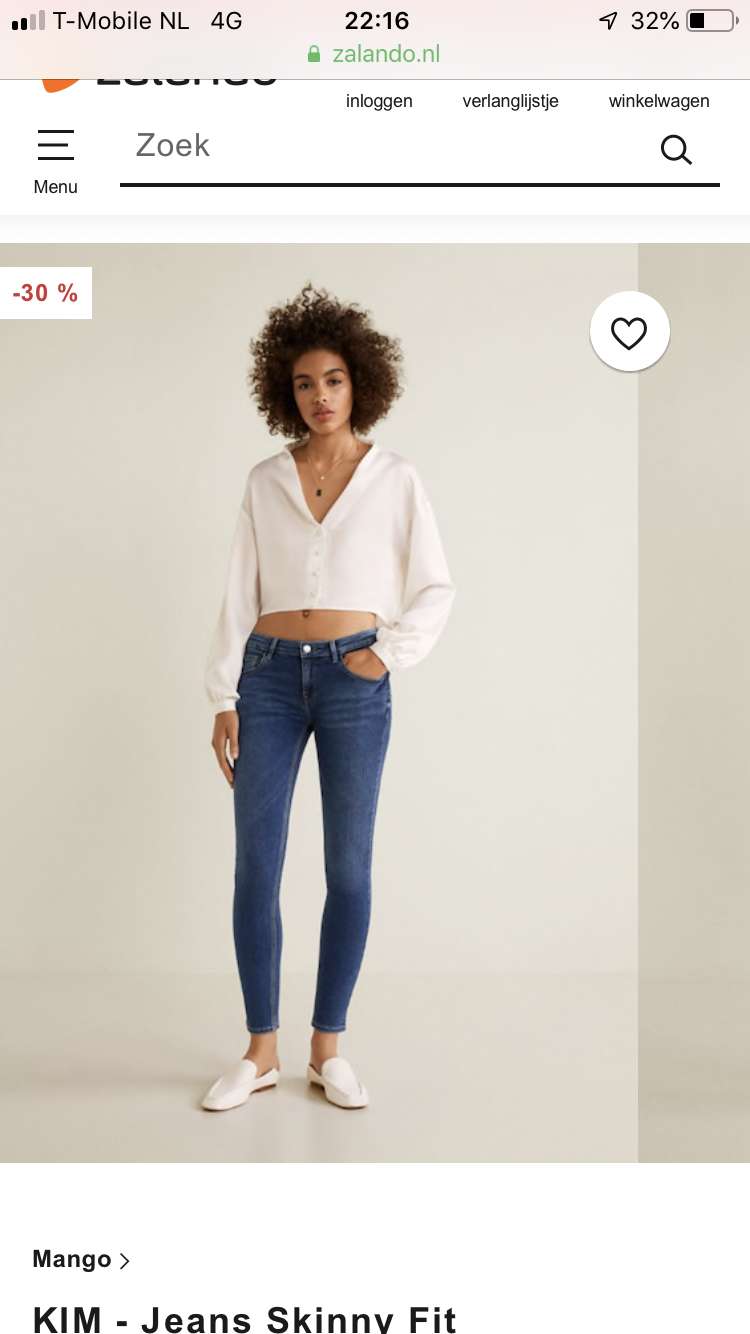Open the verlanglijstje wishlist link

click(510, 101)
